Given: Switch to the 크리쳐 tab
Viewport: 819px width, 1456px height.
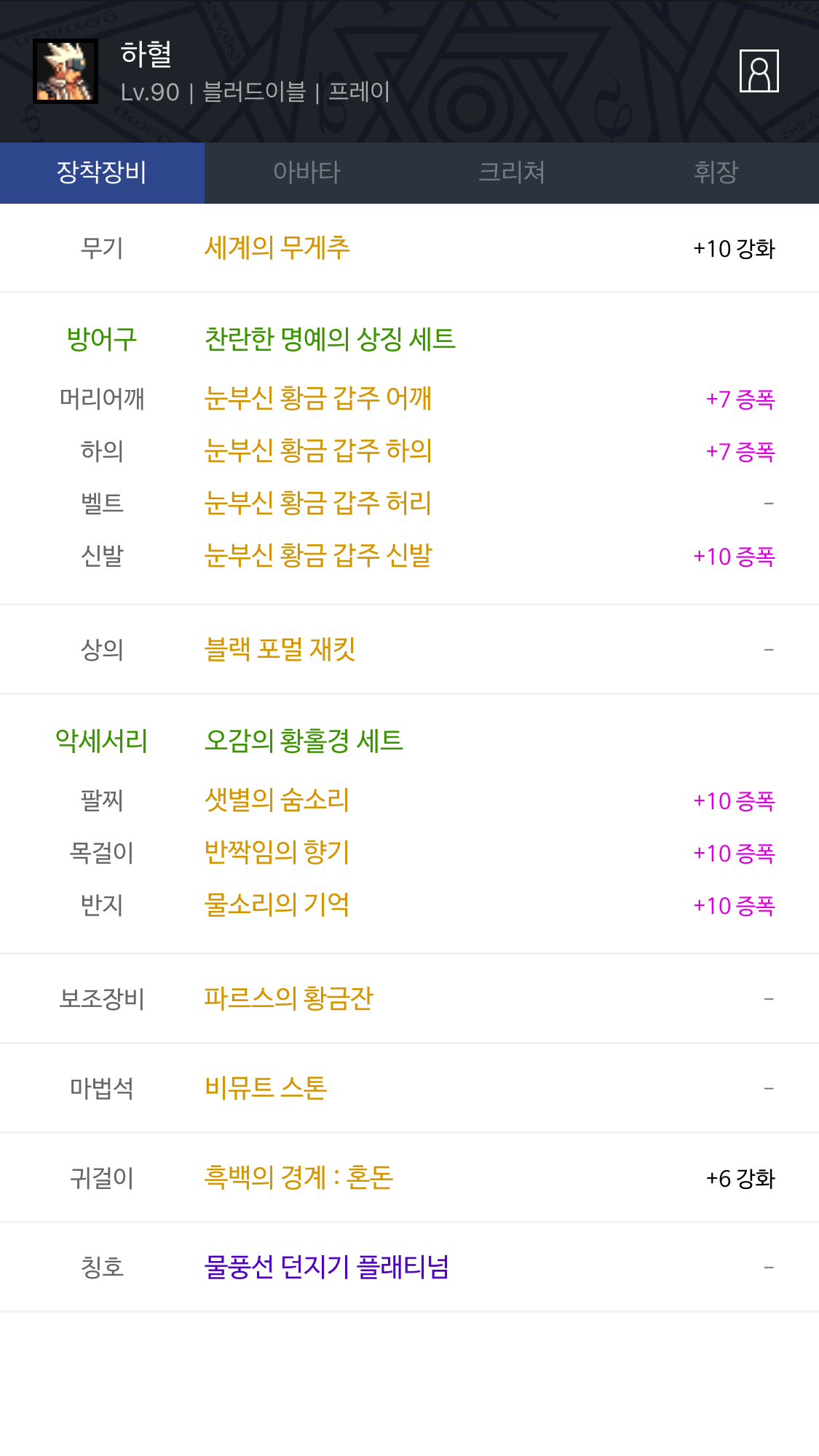Looking at the screenshot, I should (x=511, y=172).
